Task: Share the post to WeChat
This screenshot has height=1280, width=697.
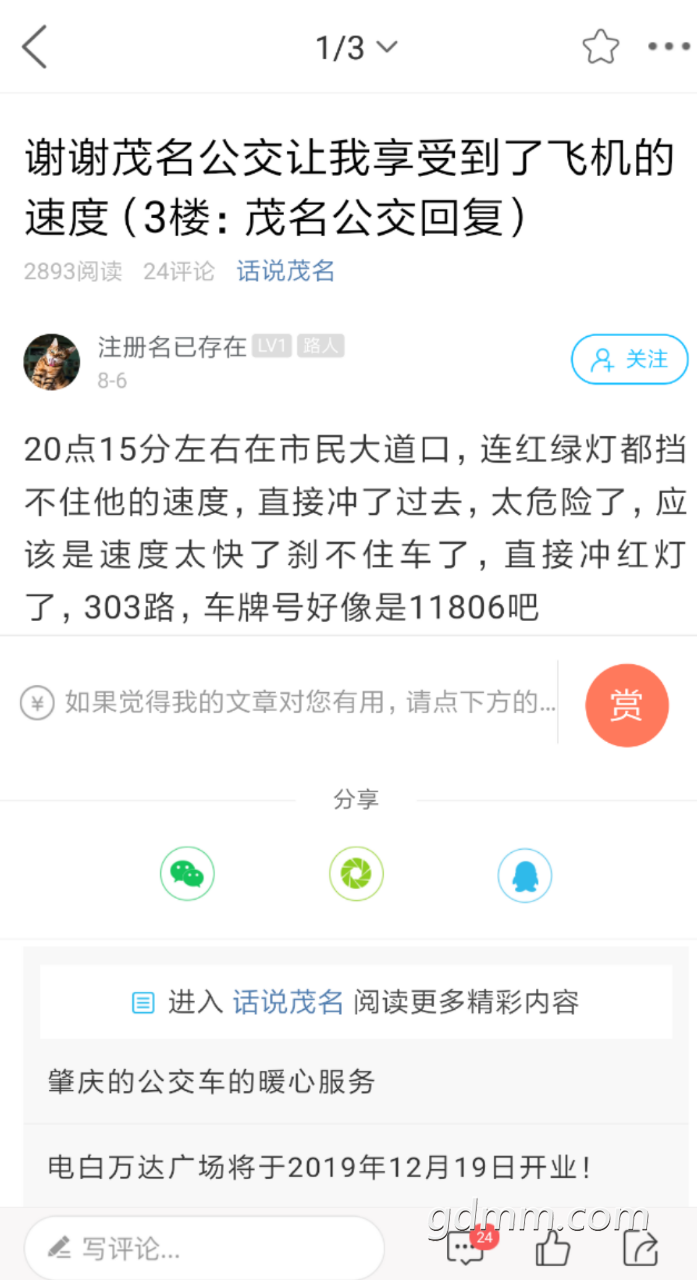Action: tap(187, 874)
